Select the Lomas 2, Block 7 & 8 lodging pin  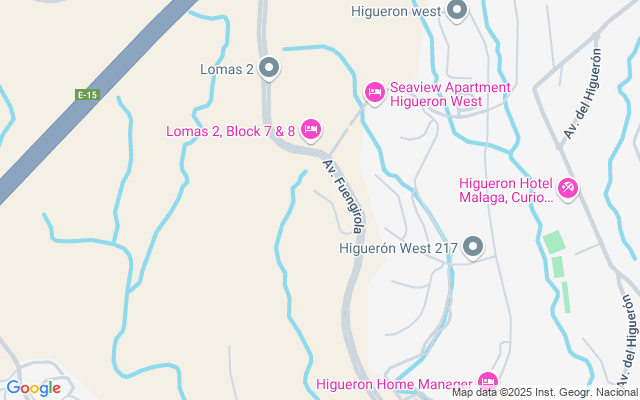[x=311, y=129]
